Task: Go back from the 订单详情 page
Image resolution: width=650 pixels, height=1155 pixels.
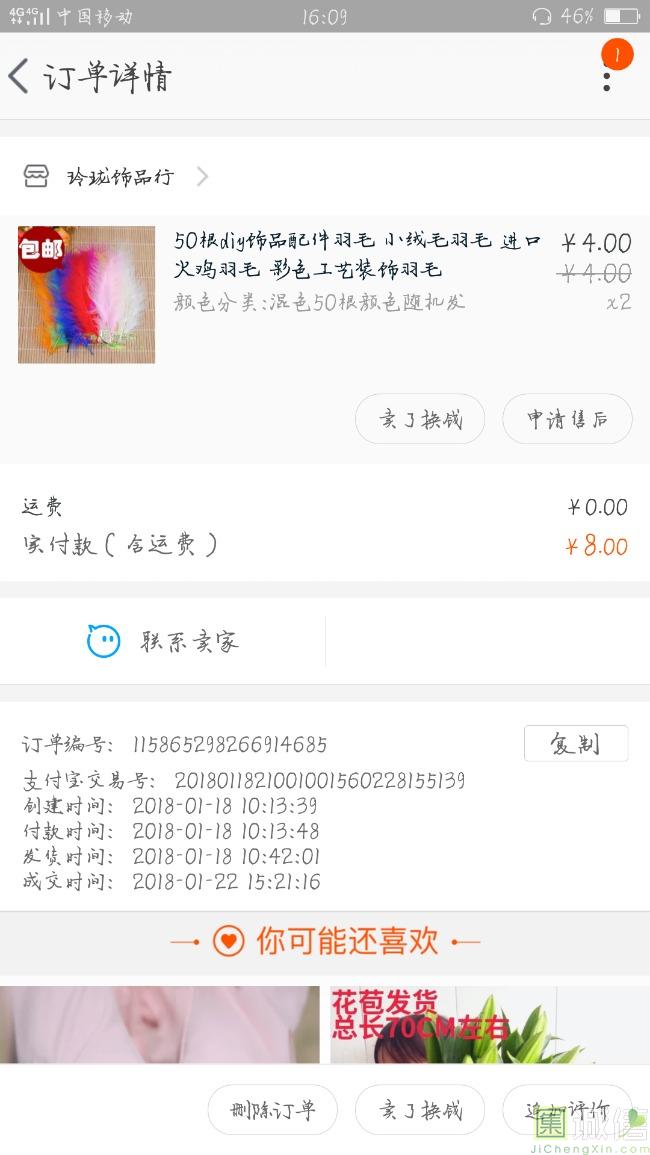Action: click(20, 77)
